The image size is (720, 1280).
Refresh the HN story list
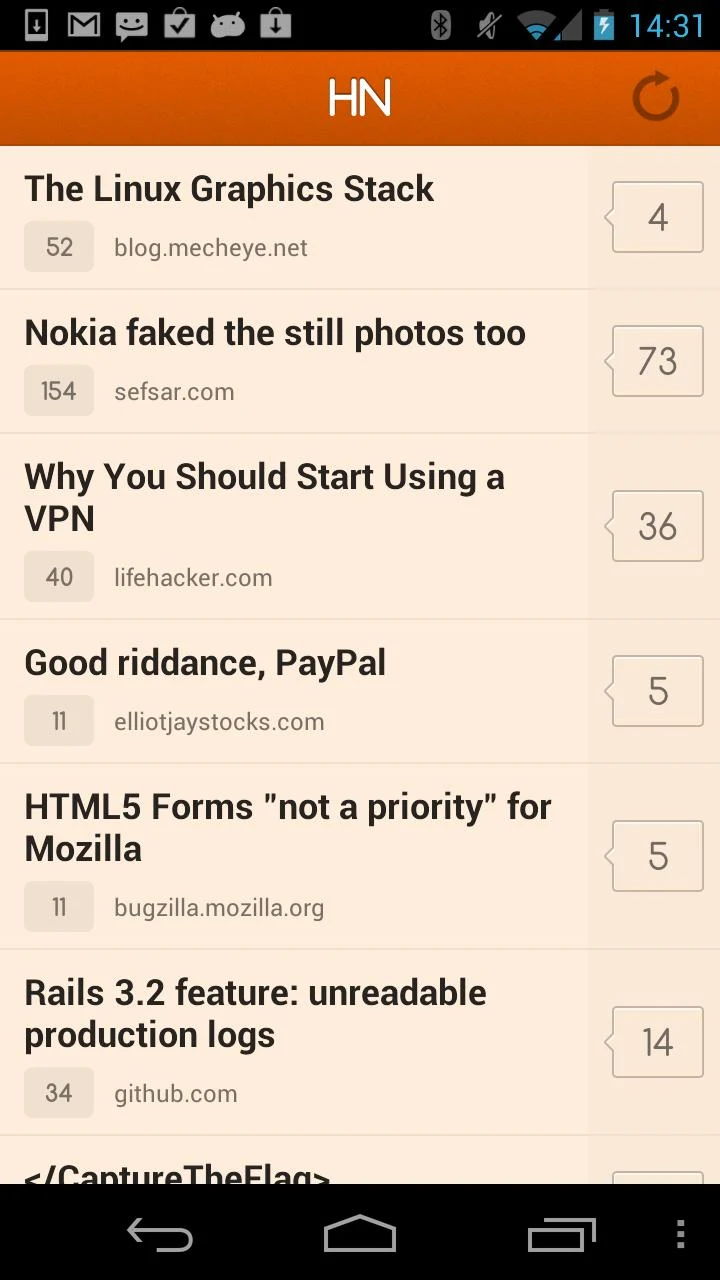coord(656,98)
